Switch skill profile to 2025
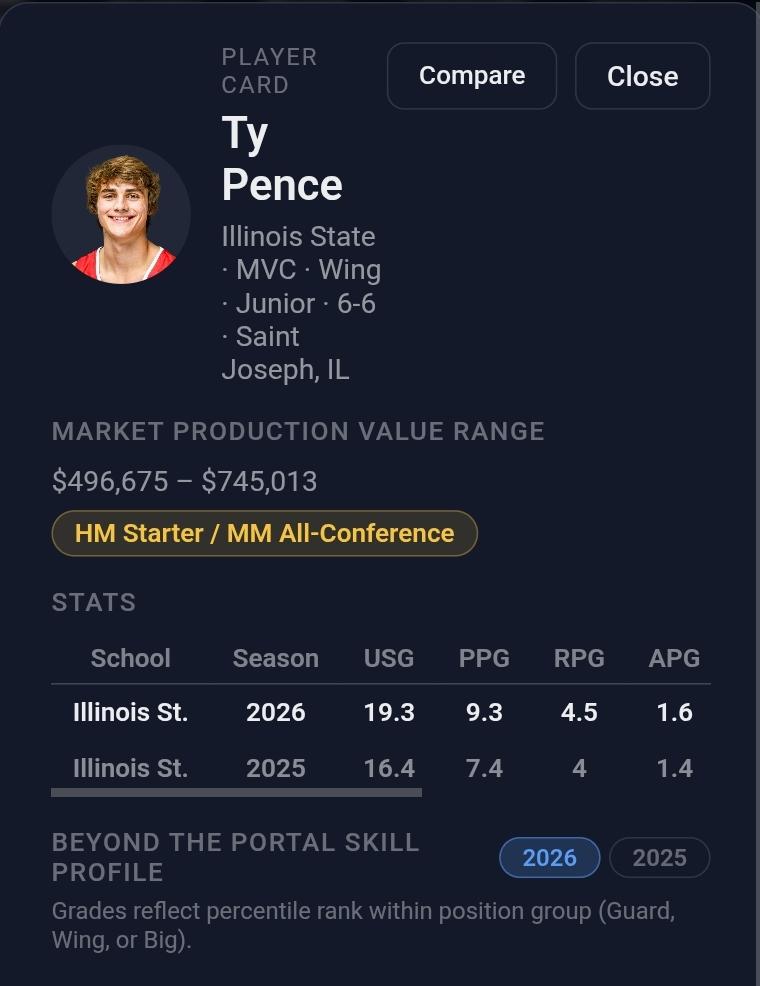760x986 pixels. click(659, 858)
